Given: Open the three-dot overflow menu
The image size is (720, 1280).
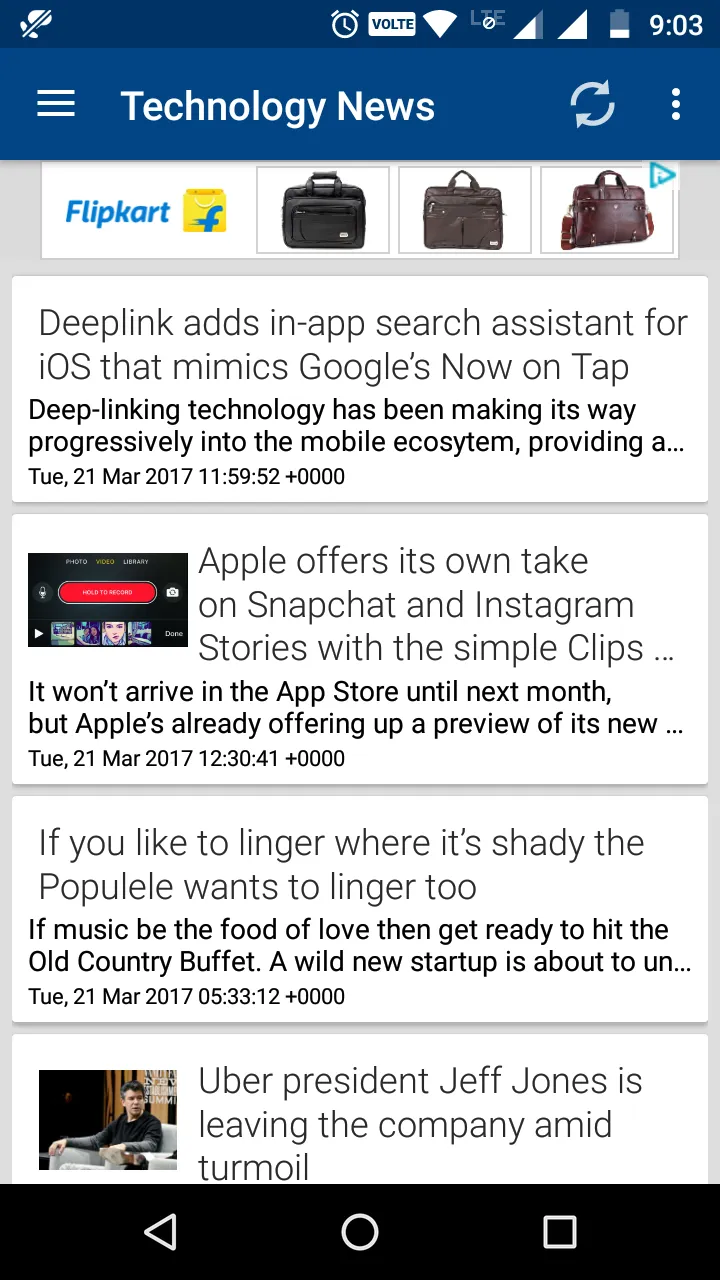Looking at the screenshot, I should (x=676, y=104).
